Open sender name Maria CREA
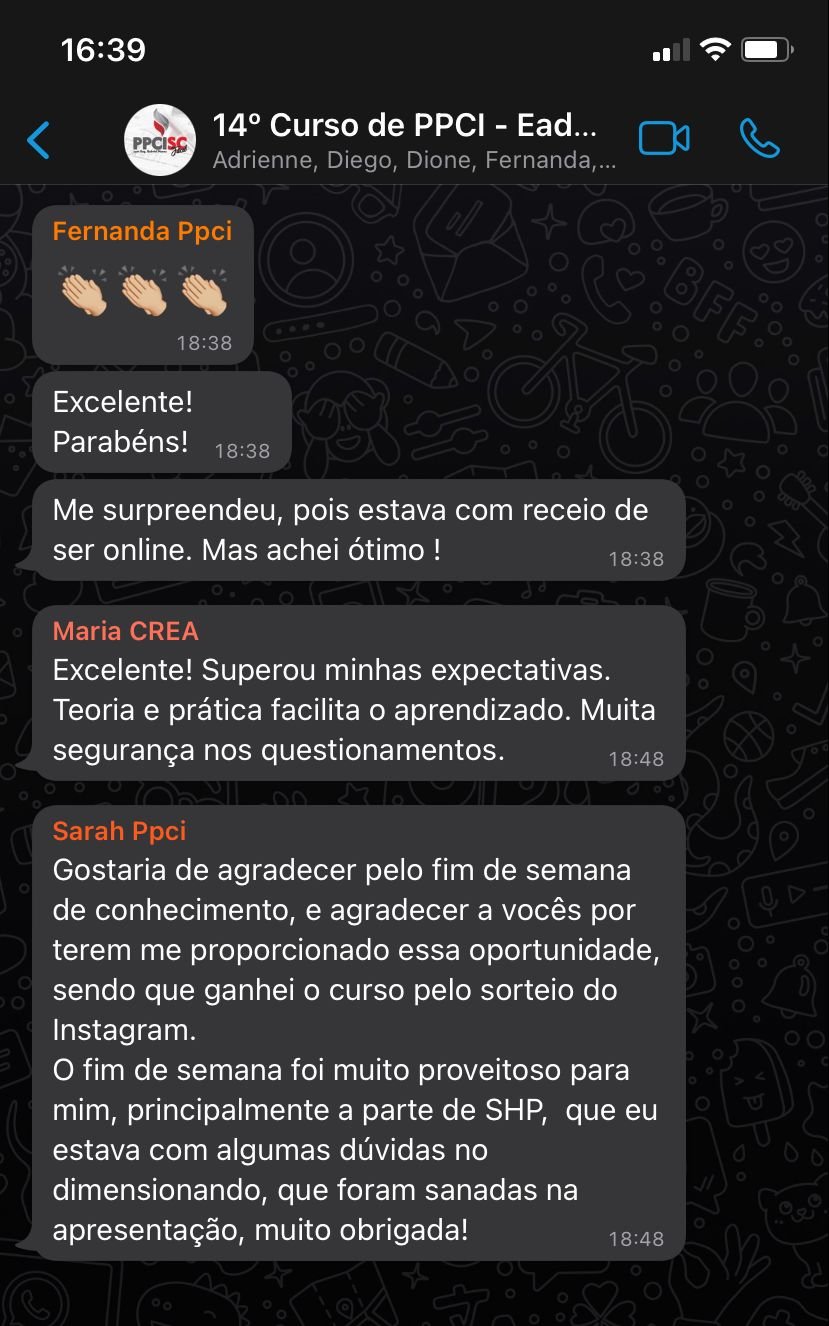 tap(125, 631)
